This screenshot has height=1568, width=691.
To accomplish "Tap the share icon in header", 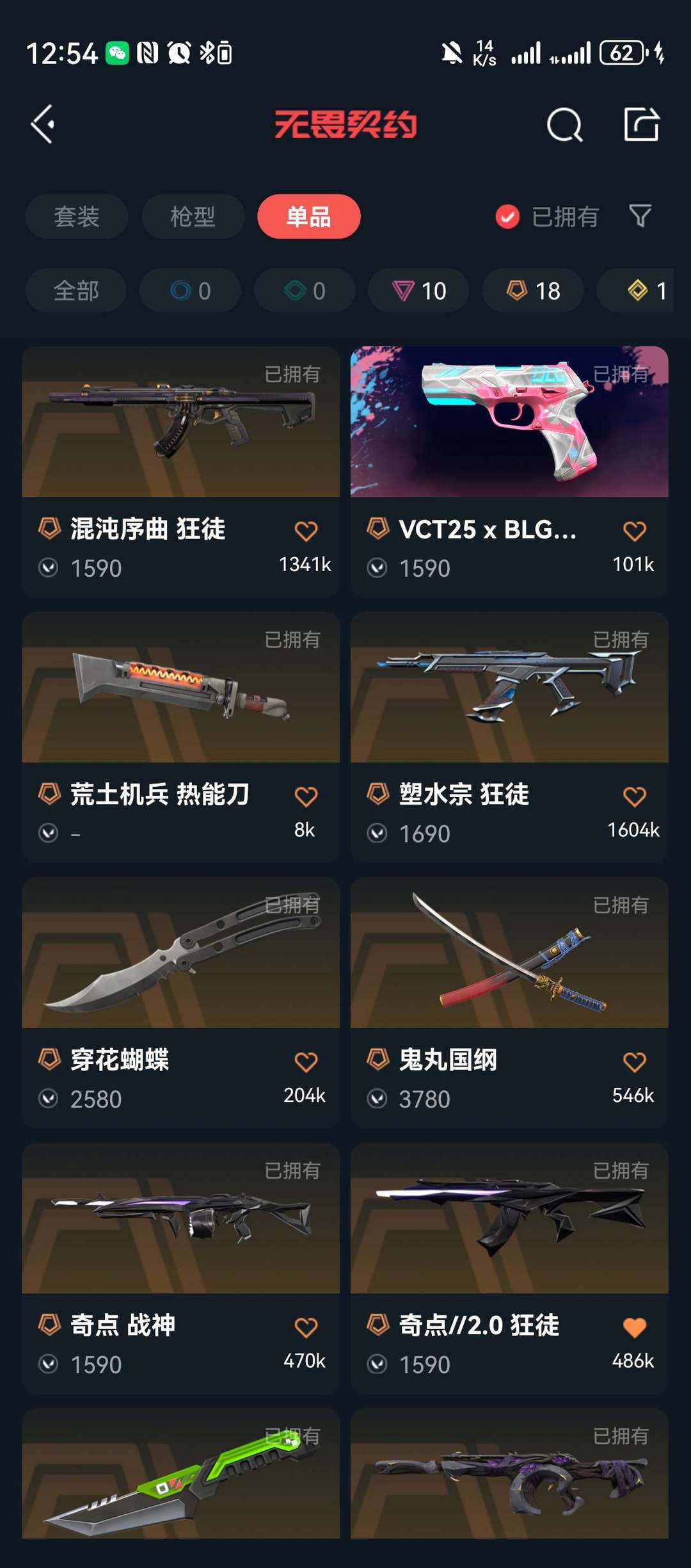I will (642, 124).
